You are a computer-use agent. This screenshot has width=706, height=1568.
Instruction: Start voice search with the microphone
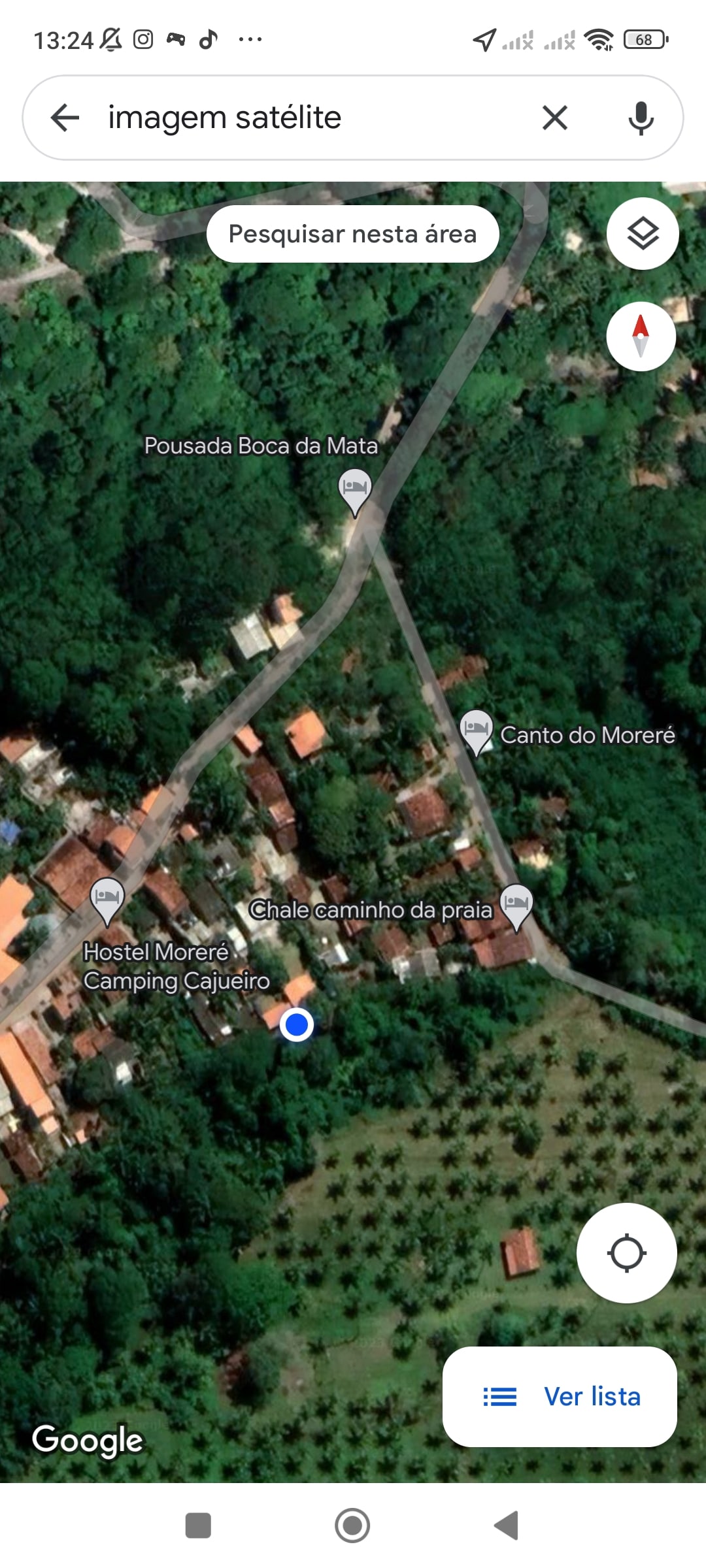[x=641, y=118]
